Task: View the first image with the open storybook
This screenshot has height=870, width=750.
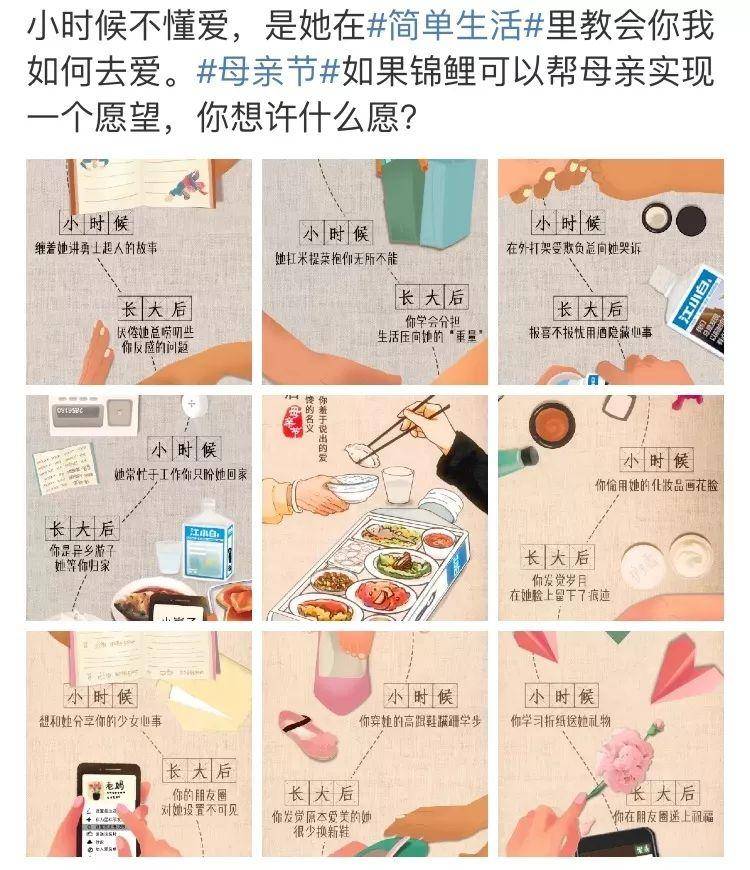Action: tap(139, 272)
